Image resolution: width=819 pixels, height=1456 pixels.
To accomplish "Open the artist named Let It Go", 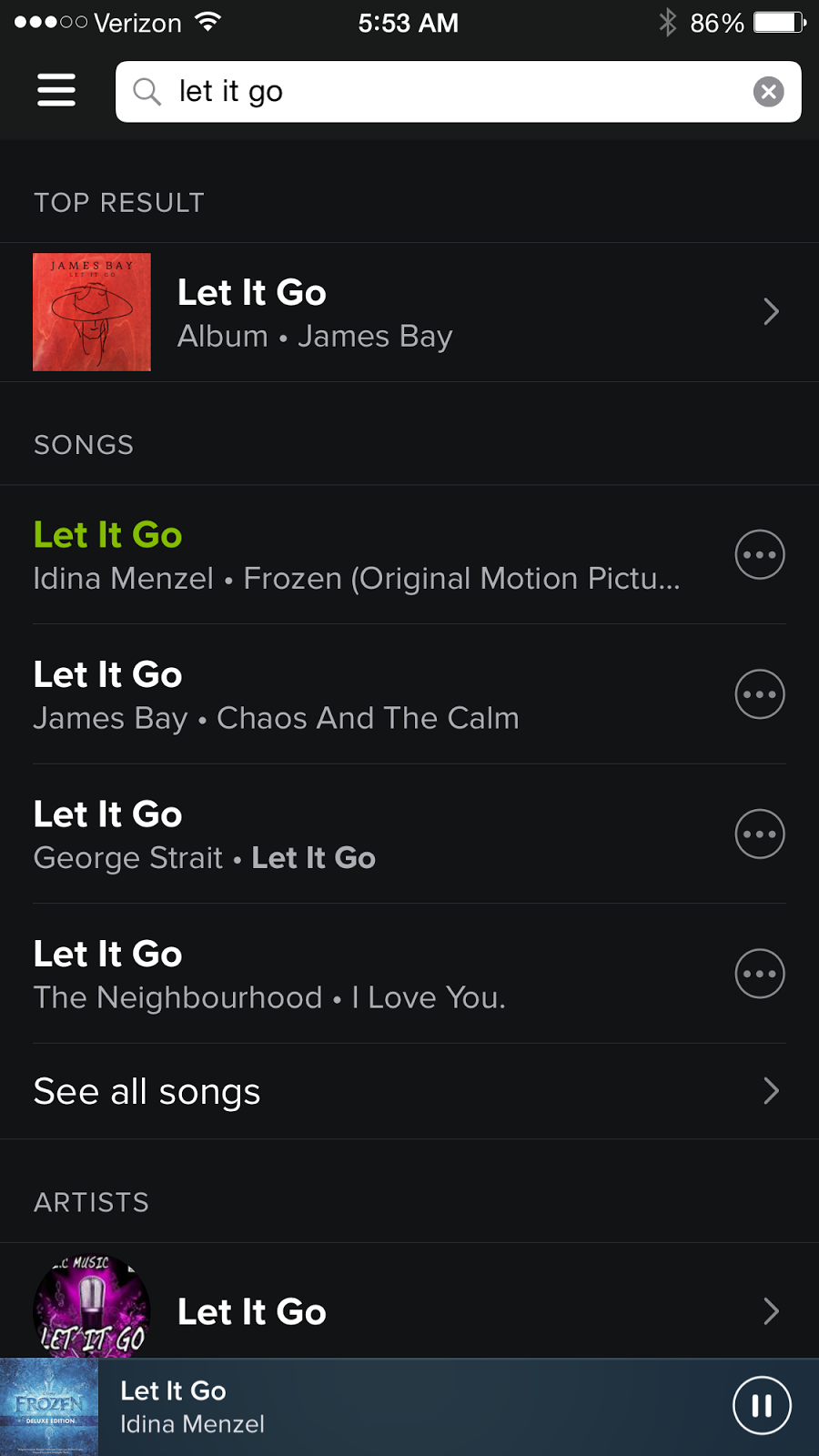I will coord(409,1310).
